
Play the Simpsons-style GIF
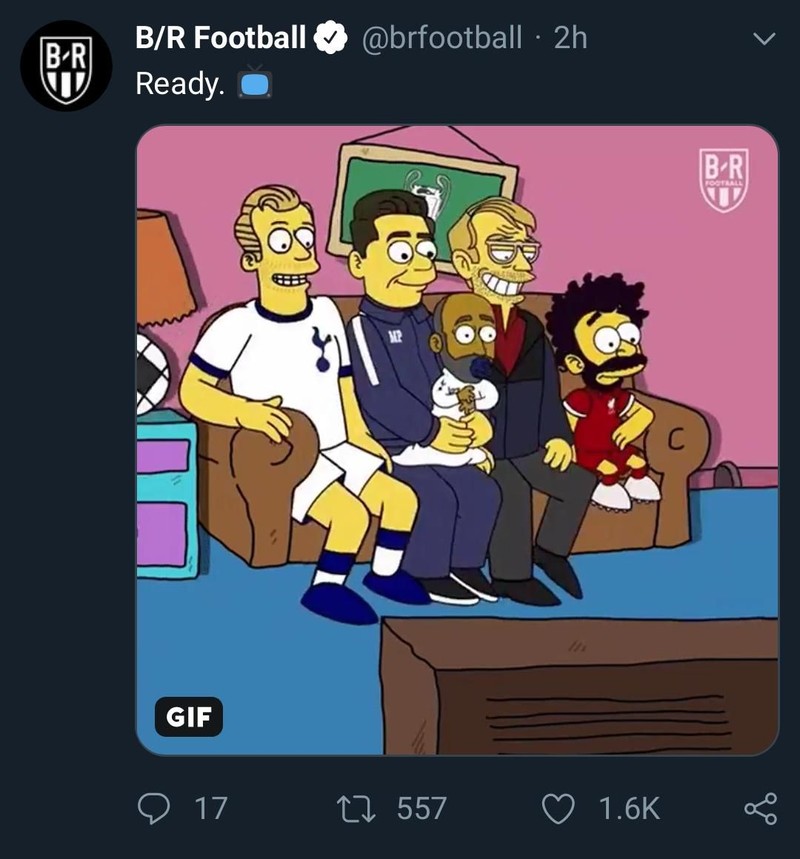click(457, 440)
